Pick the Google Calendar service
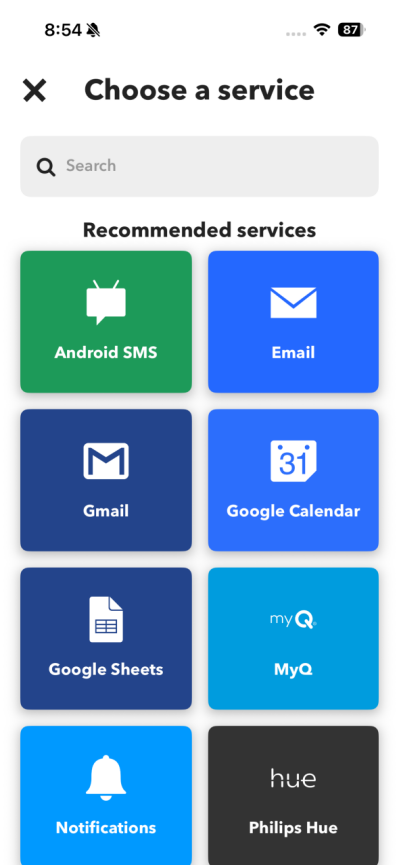400x866 pixels. coord(293,480)
